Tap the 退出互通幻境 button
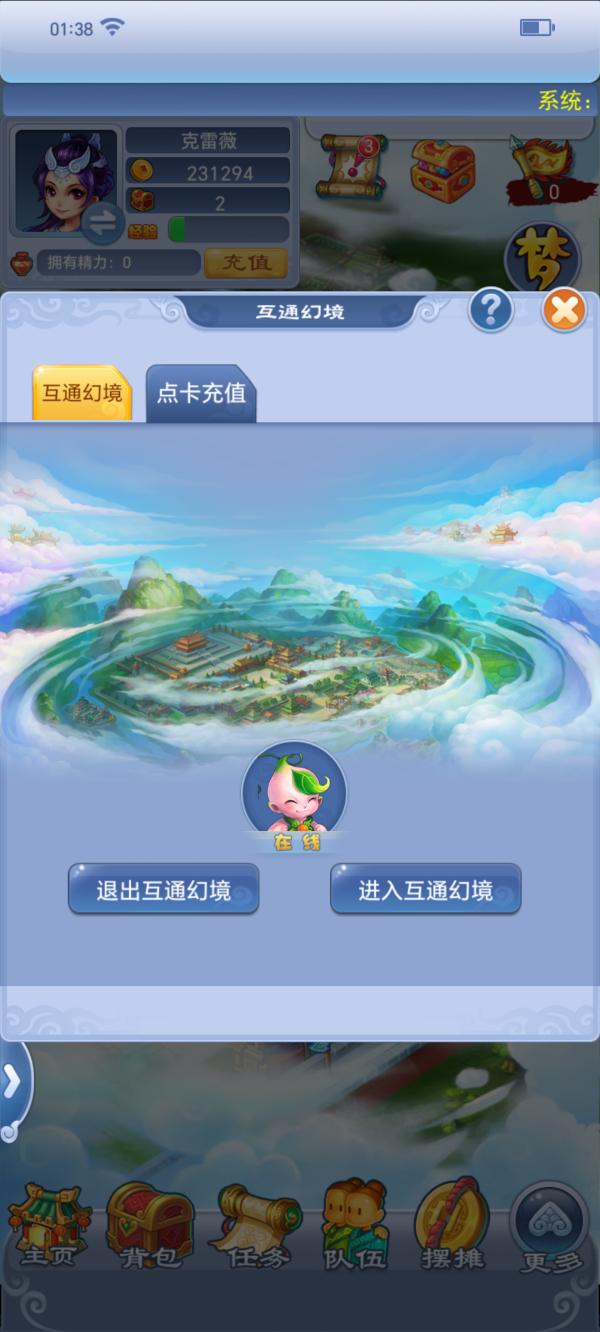 [x=164, y=889]
